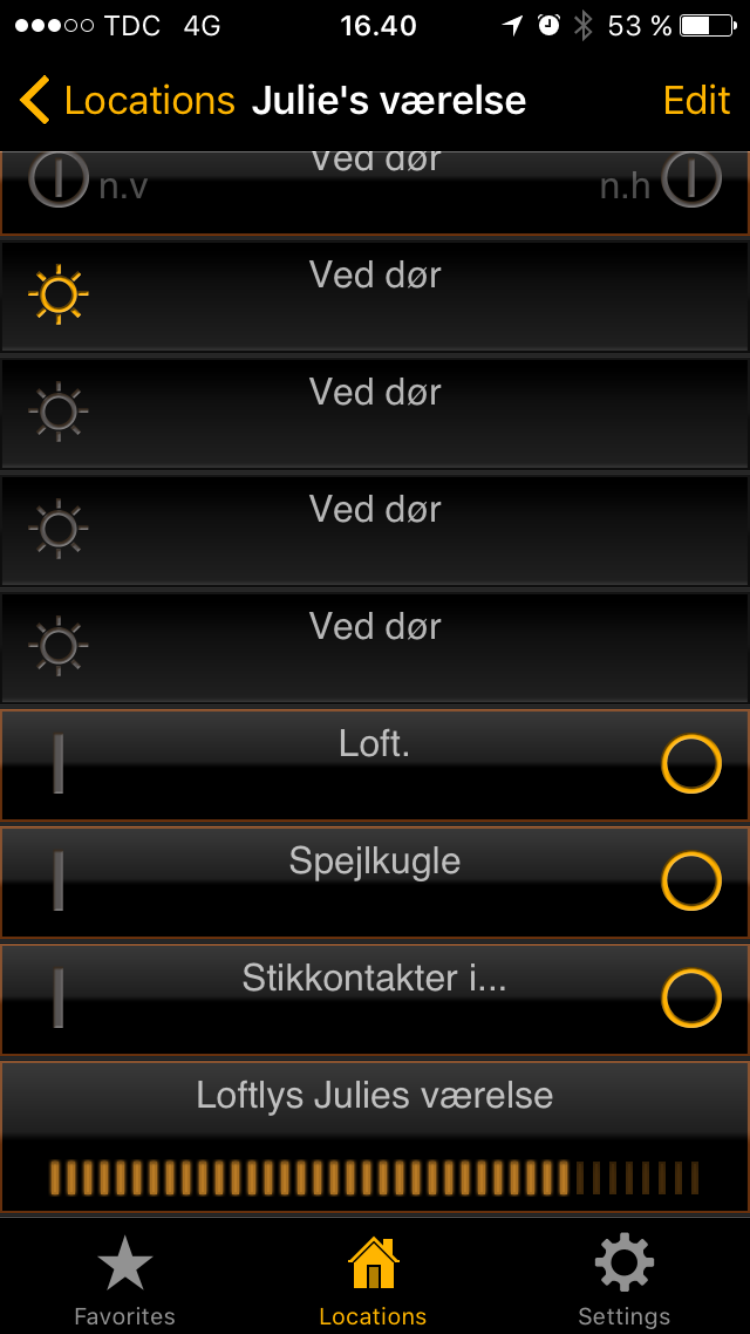Set Loftlys Julies værelse dimmer level
The width and height of the screenshot is (750, 1334).
coord(374,1178)
